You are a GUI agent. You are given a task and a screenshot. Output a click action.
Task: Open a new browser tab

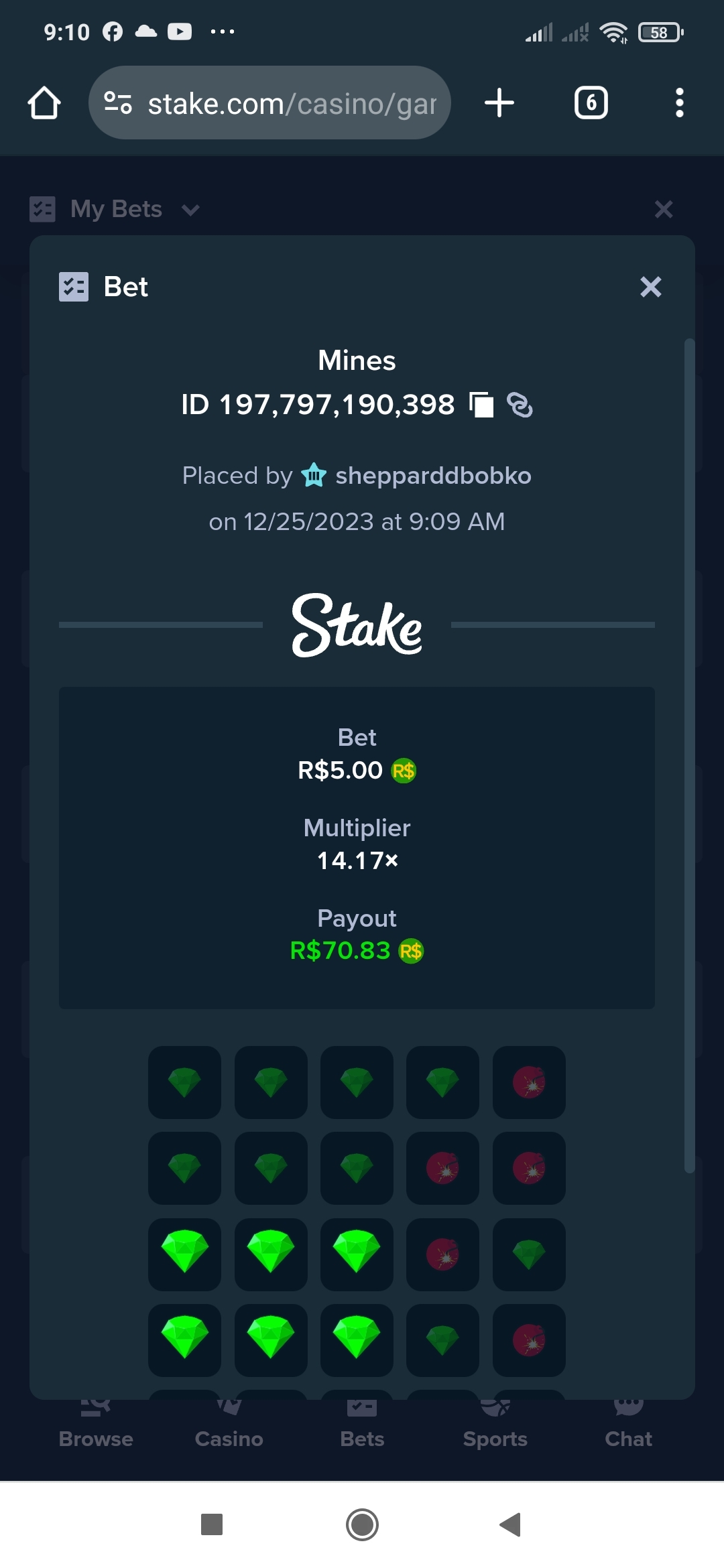pyautogui.click(x=499, y=103)
